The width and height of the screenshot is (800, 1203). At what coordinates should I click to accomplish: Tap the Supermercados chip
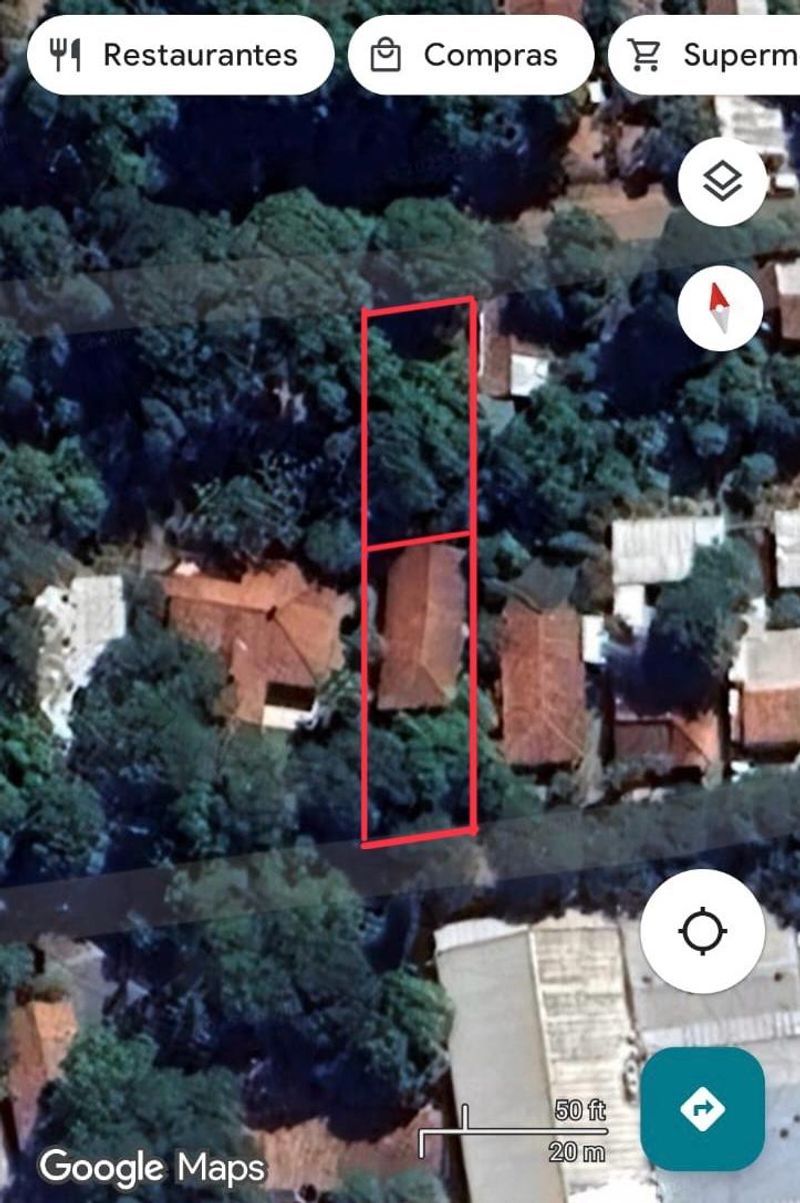[x=710, y=55]
